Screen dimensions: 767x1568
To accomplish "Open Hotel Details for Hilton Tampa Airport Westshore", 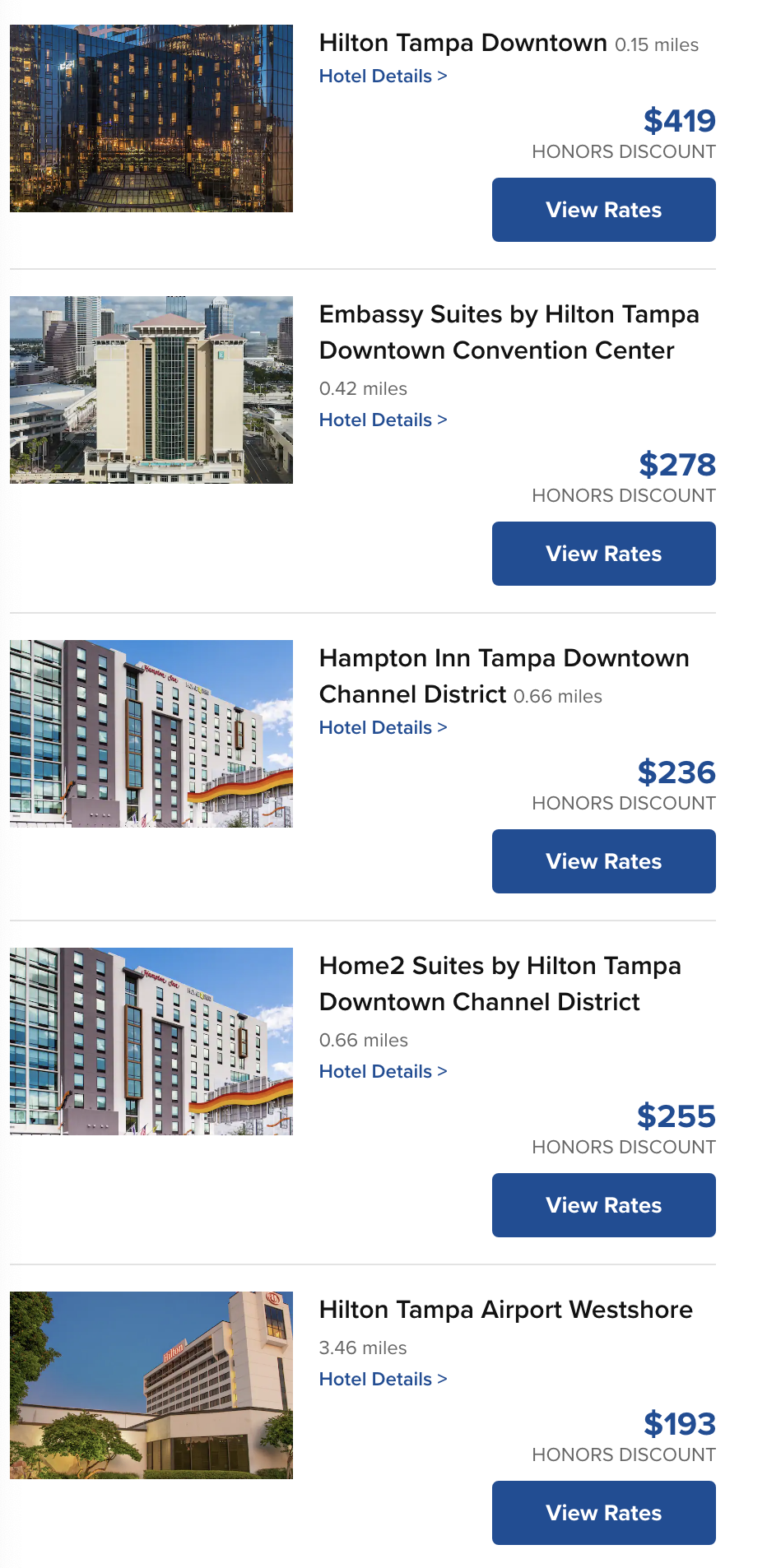I will [x=383, y=1379].
